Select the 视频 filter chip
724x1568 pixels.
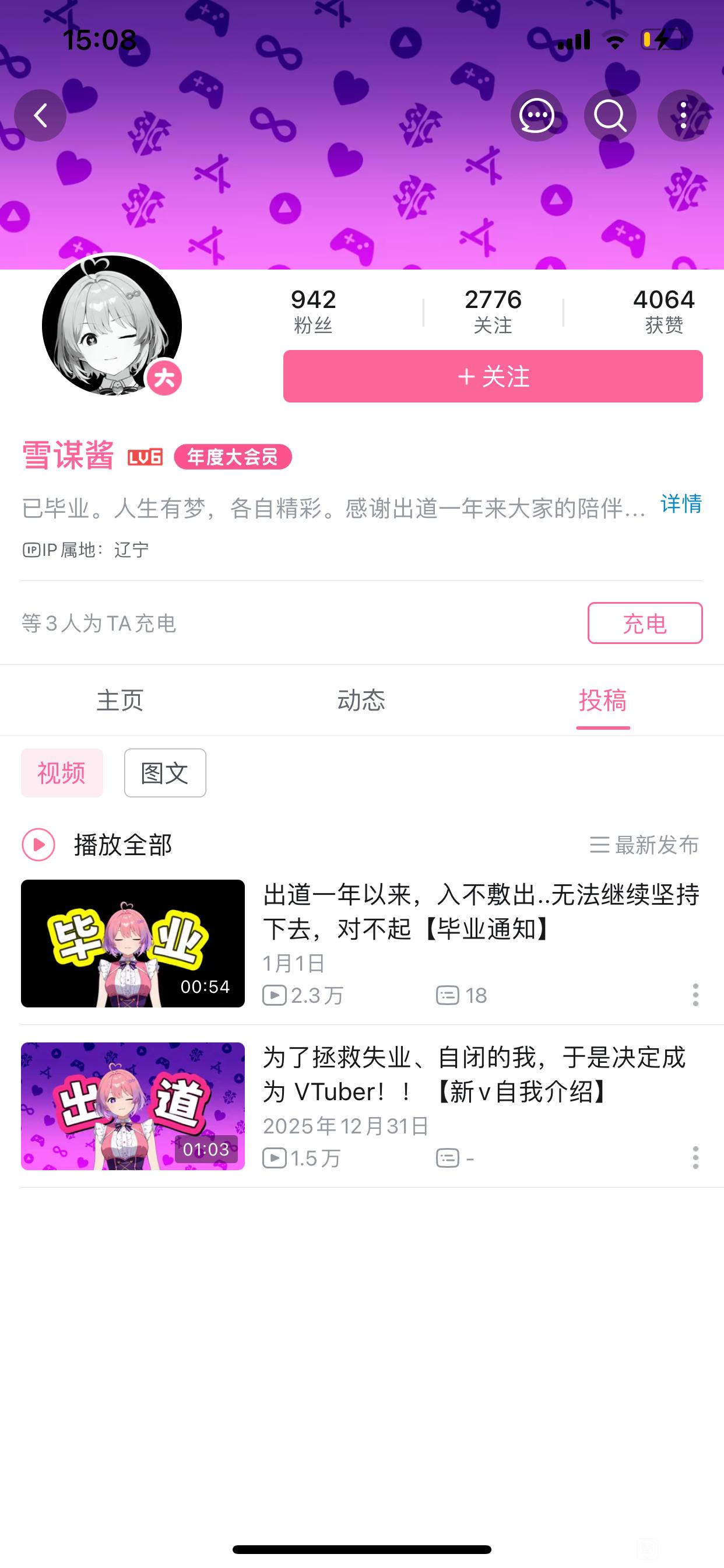coord(61,773)
